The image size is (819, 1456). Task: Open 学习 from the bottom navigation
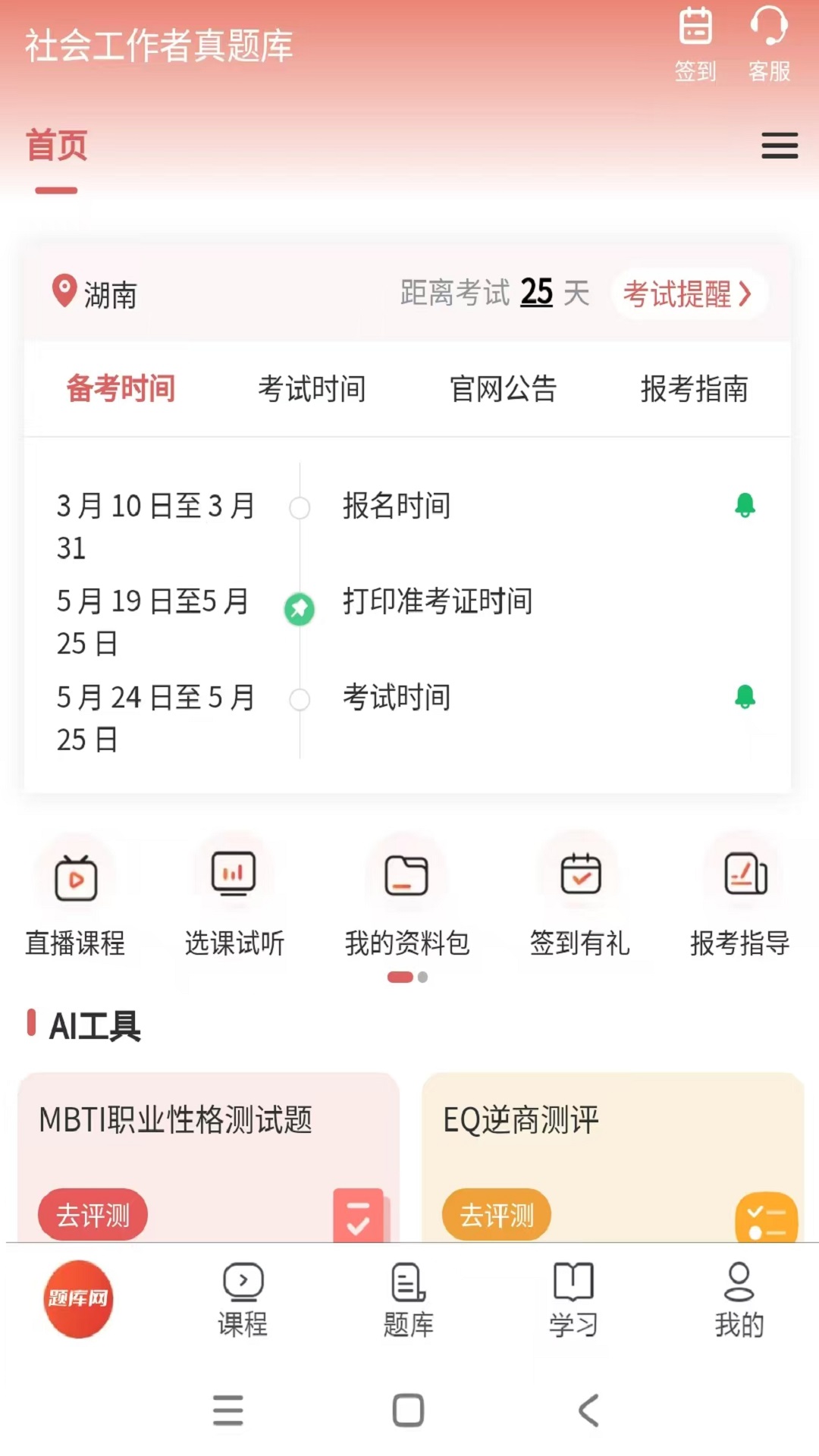point(573,1301)
